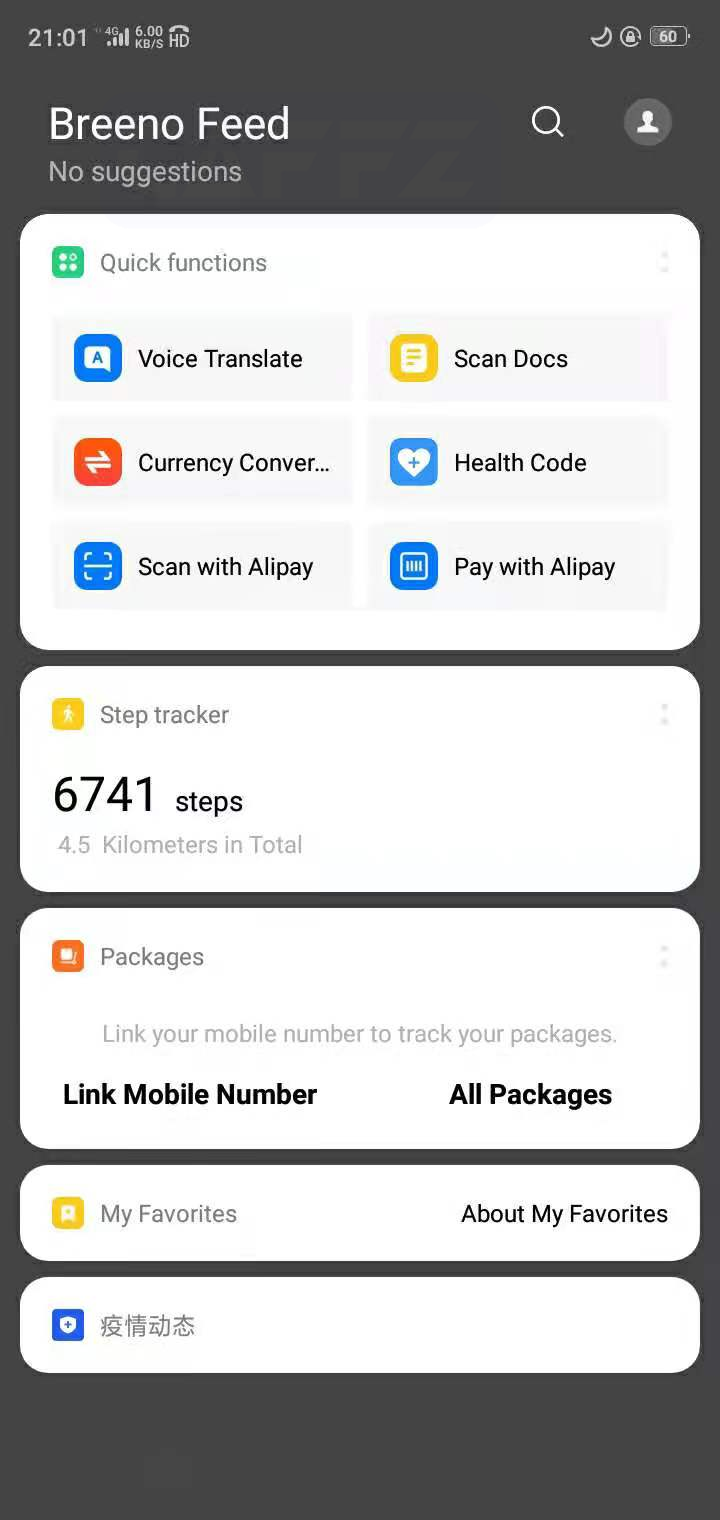
Task: Open Step tracker overflow menu
Action: tap(664, 715)
